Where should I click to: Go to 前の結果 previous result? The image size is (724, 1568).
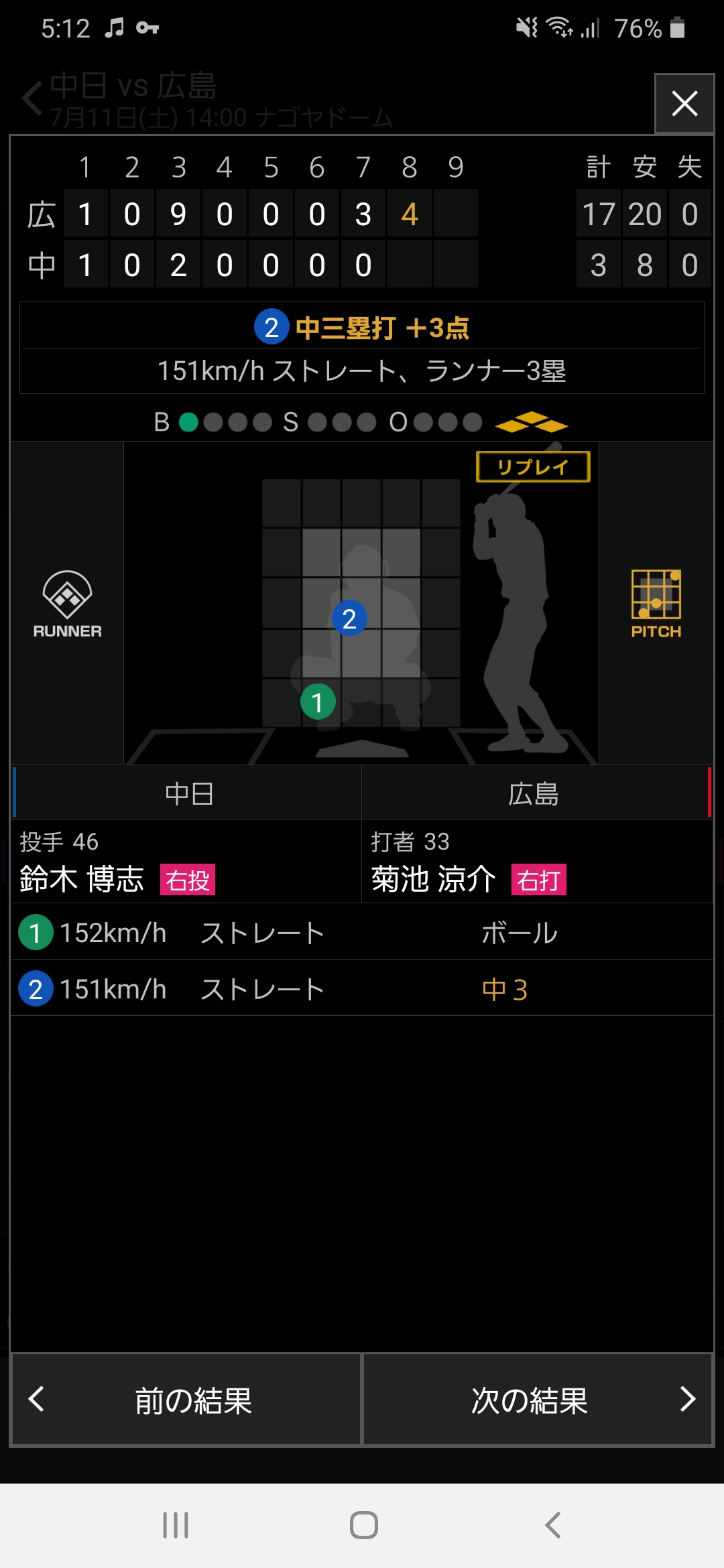click(x=186, y=1400)
